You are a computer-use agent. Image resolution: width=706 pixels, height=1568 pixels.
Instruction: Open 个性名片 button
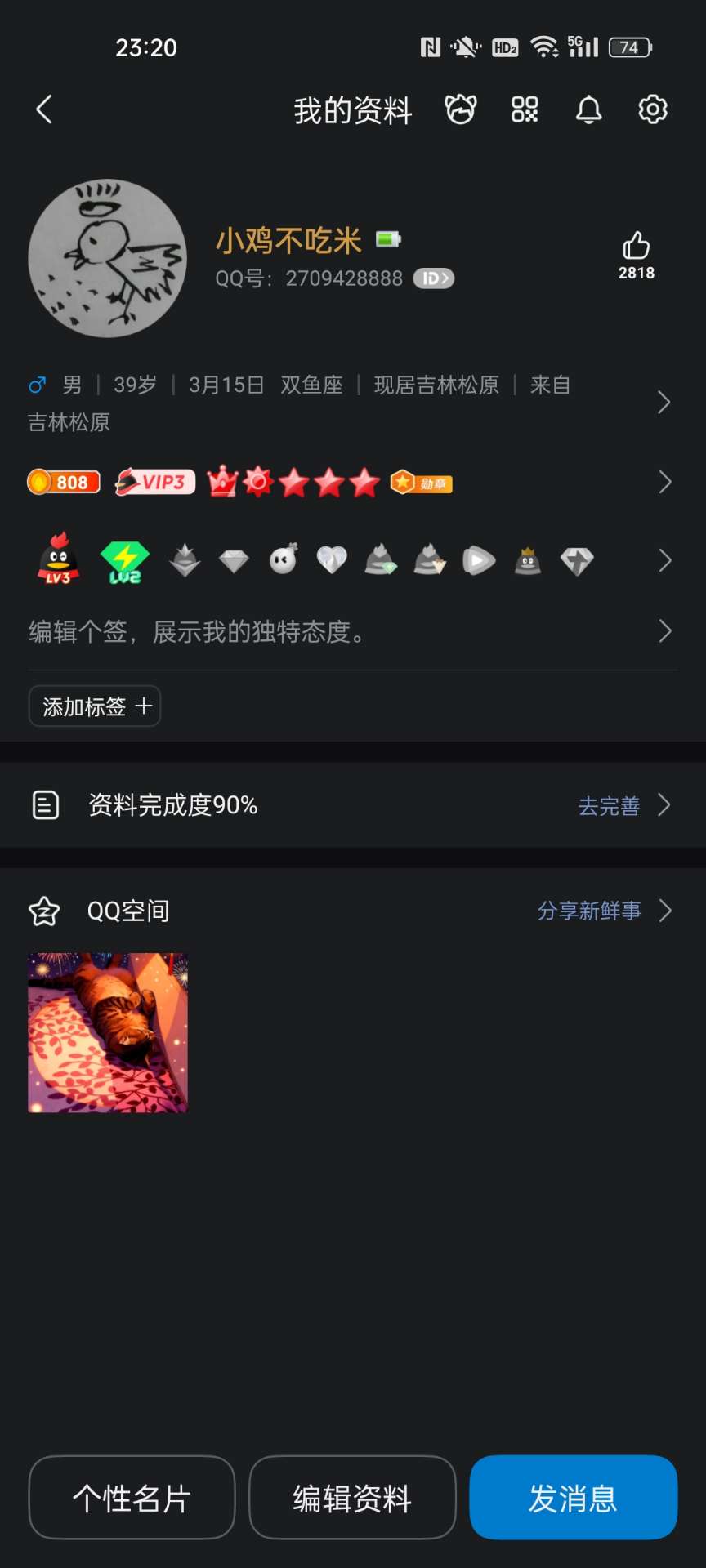[132, 1498]
